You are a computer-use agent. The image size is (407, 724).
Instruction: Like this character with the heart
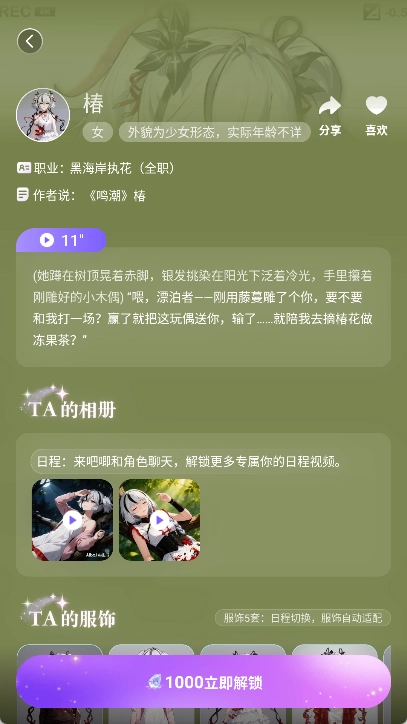(377, 116)
